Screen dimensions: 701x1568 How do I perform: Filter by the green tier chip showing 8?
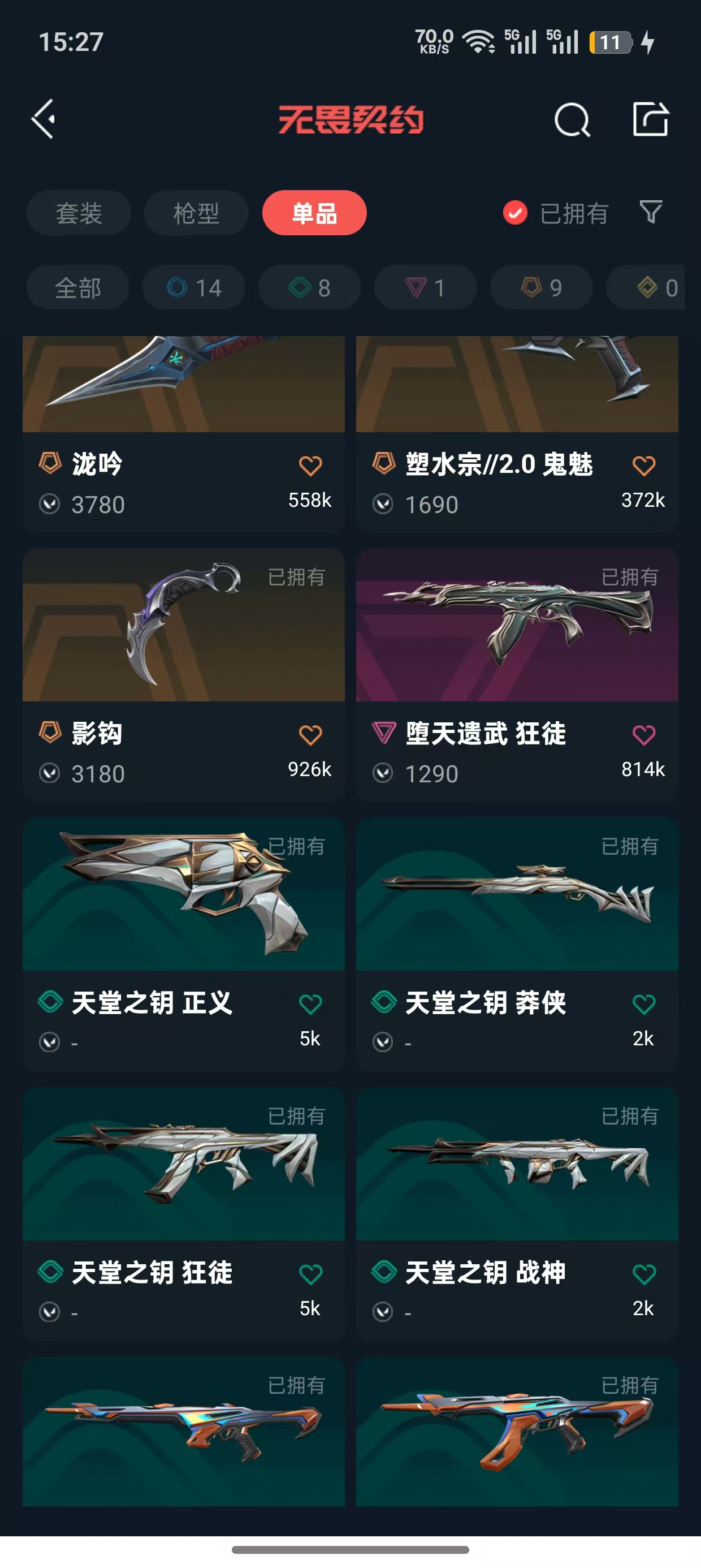click(x=310, y=287)
